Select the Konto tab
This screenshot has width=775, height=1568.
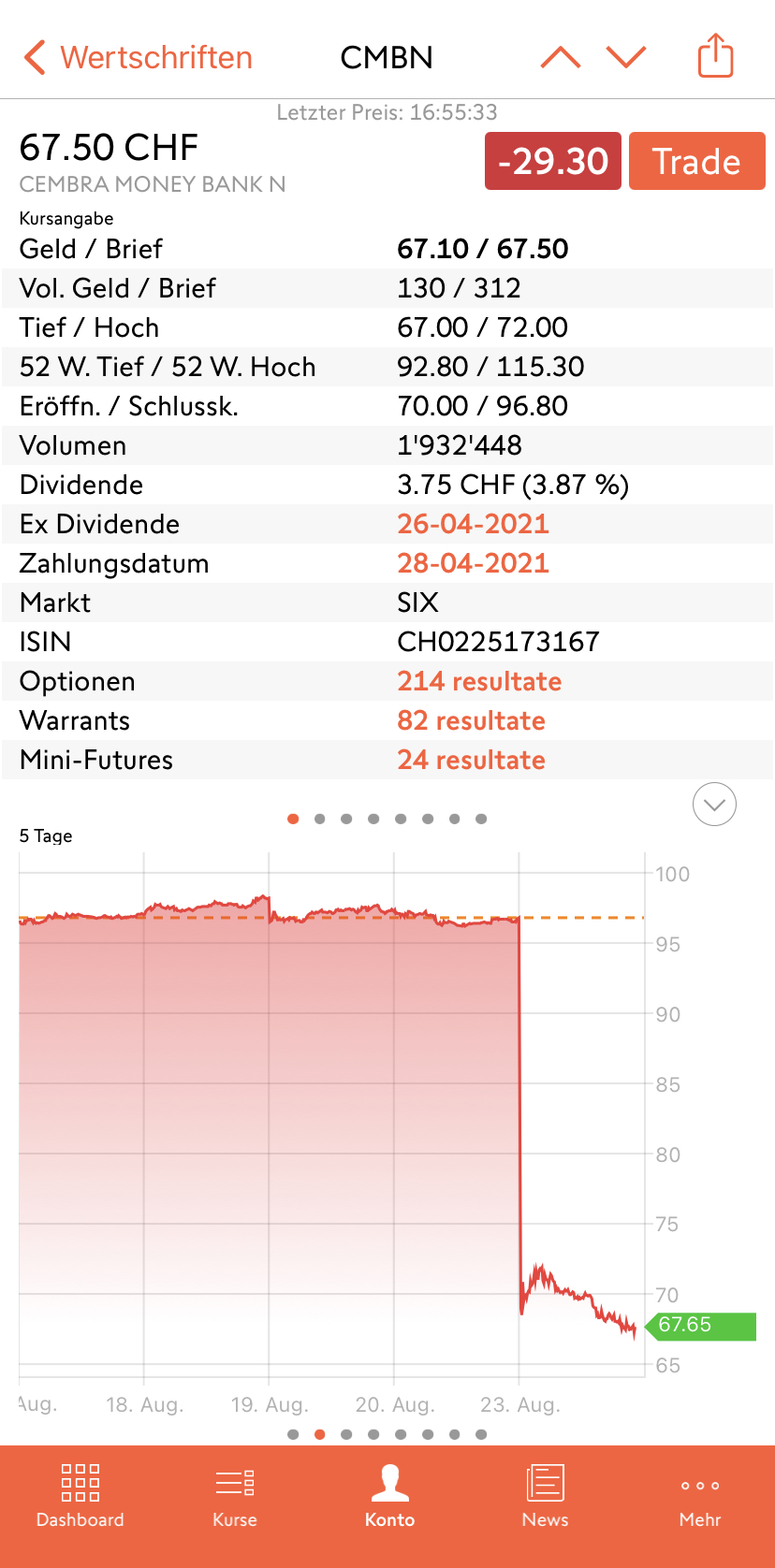tap(389, 1497)
